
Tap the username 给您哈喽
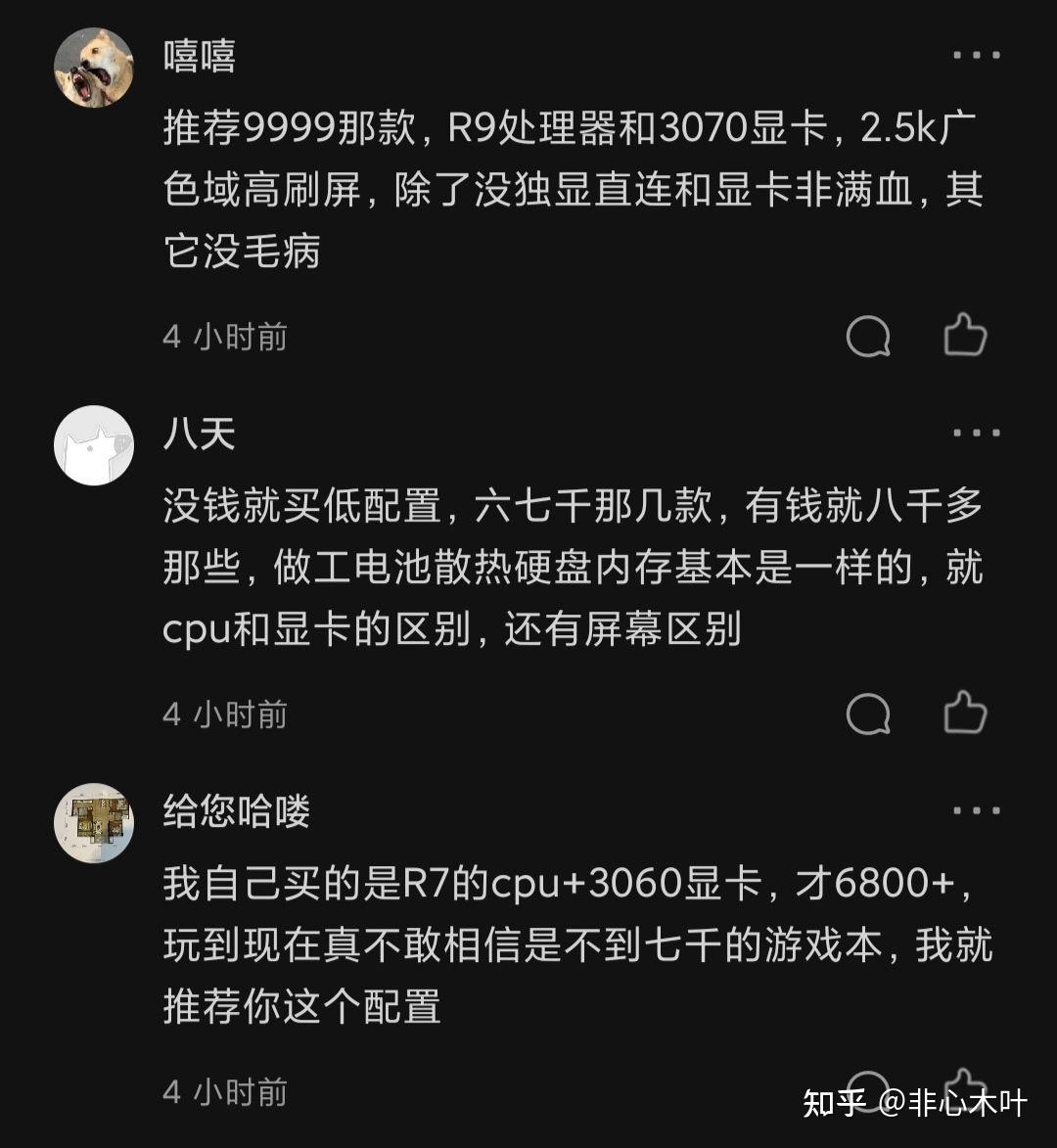point(236,812)
